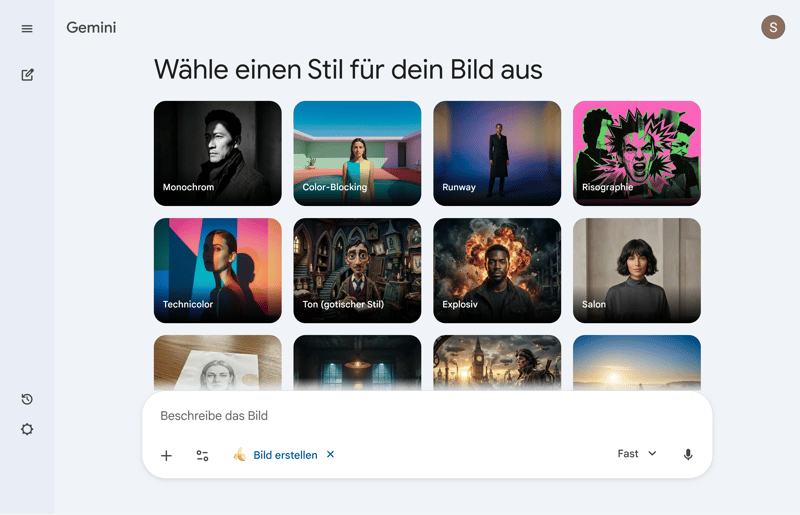Start voice input with the microphone

click(x=688, y=454)
